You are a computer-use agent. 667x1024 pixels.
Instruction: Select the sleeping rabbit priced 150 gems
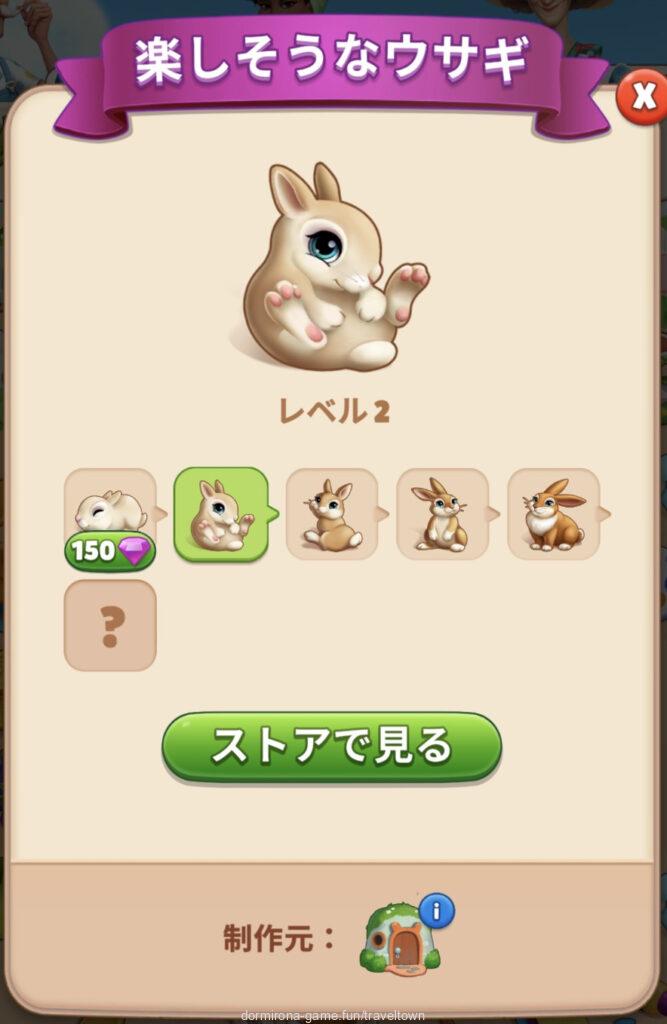[110, 516]
